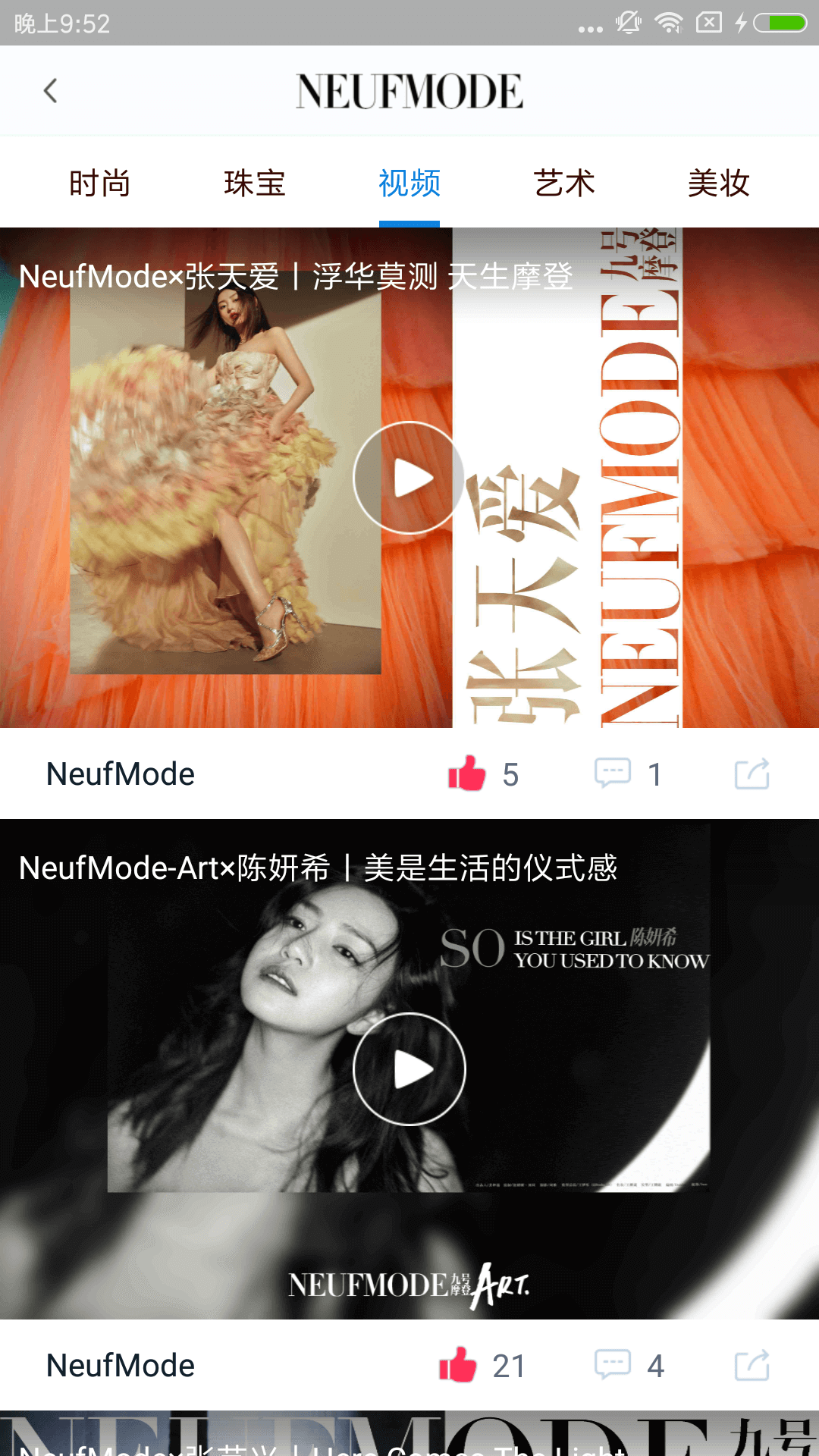Screen dimensions: 819x1456
Task: Open the NeufMode author under 张天爱 video
Action: pyautogui.click(x=121, y=774)
